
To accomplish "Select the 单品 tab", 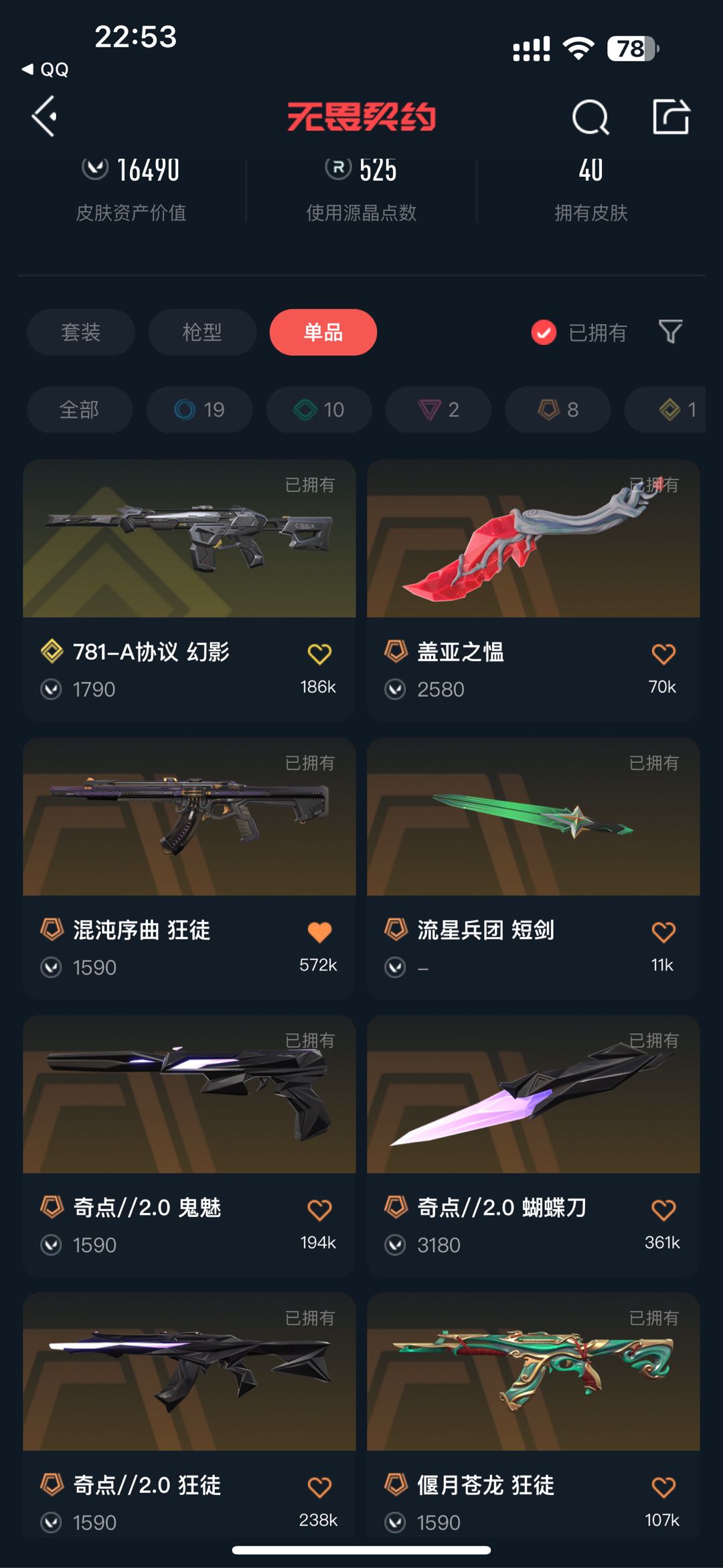I will [x=323, y=332].
